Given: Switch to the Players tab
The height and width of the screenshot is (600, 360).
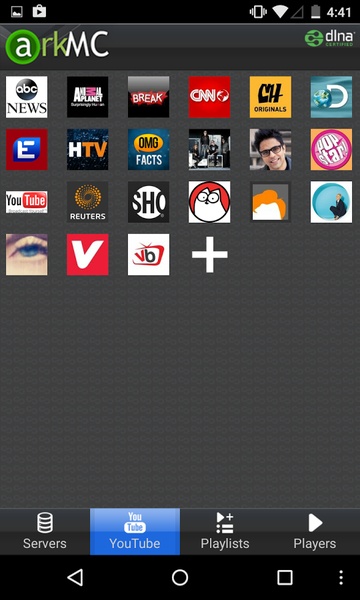Looking at the screenshot, I should pyautogui.click(x=315, y=532).
